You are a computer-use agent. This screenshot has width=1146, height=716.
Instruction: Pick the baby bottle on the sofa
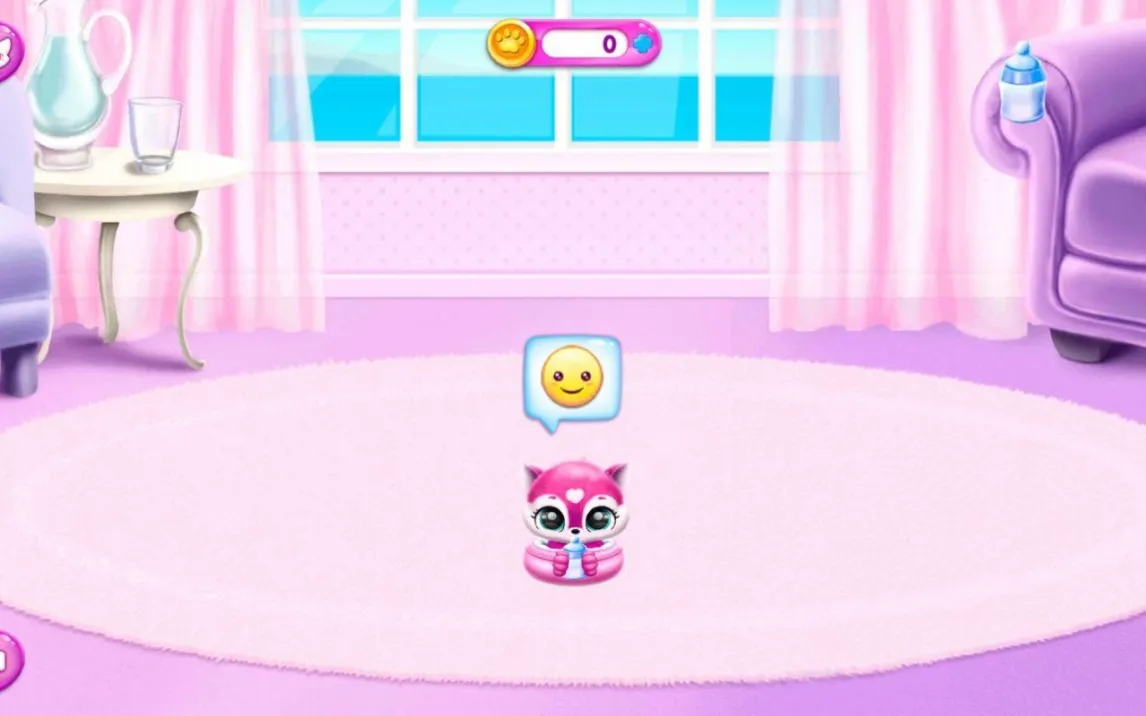click(x=1022, y=83)
